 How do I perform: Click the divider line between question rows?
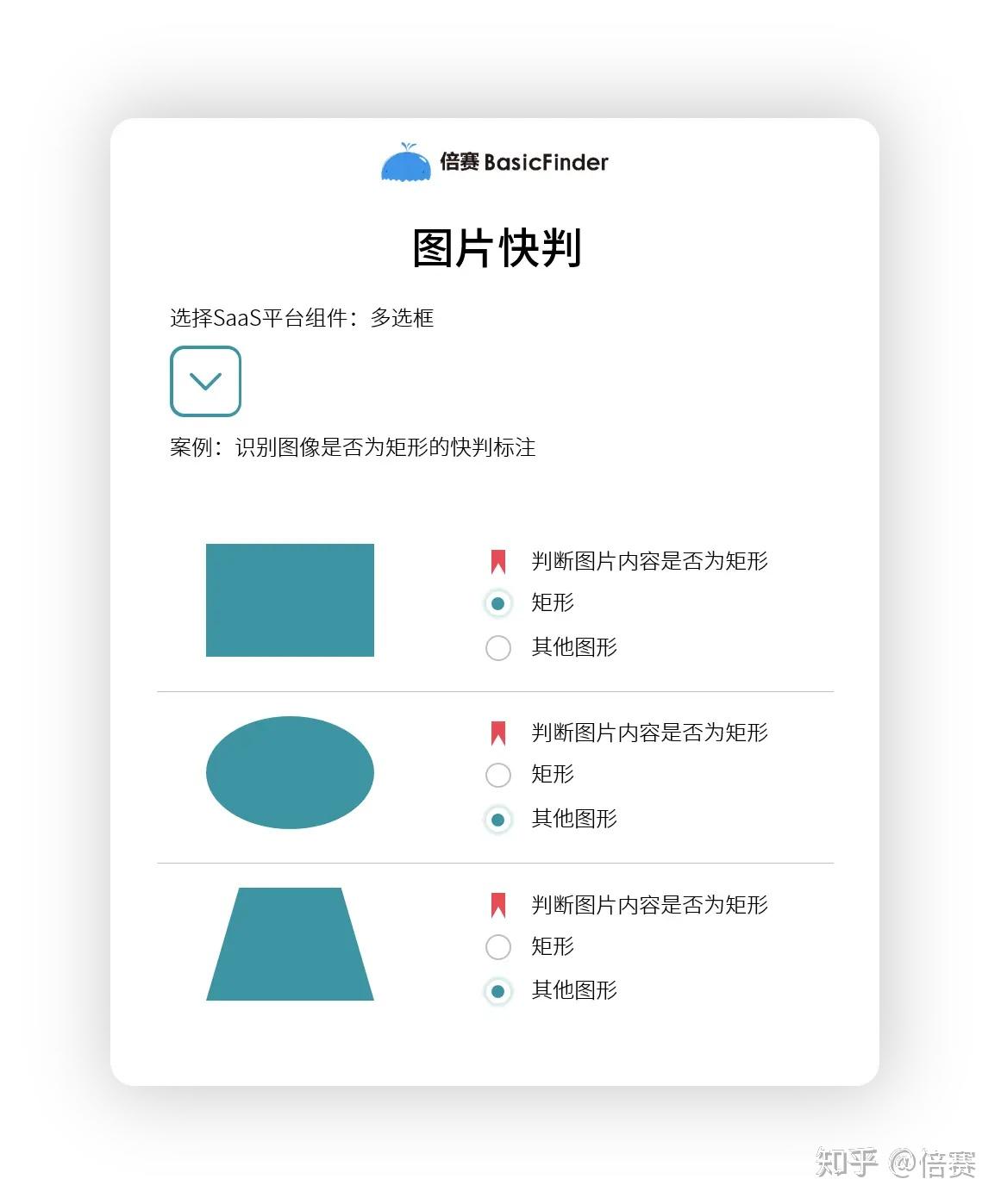[496, 689]
